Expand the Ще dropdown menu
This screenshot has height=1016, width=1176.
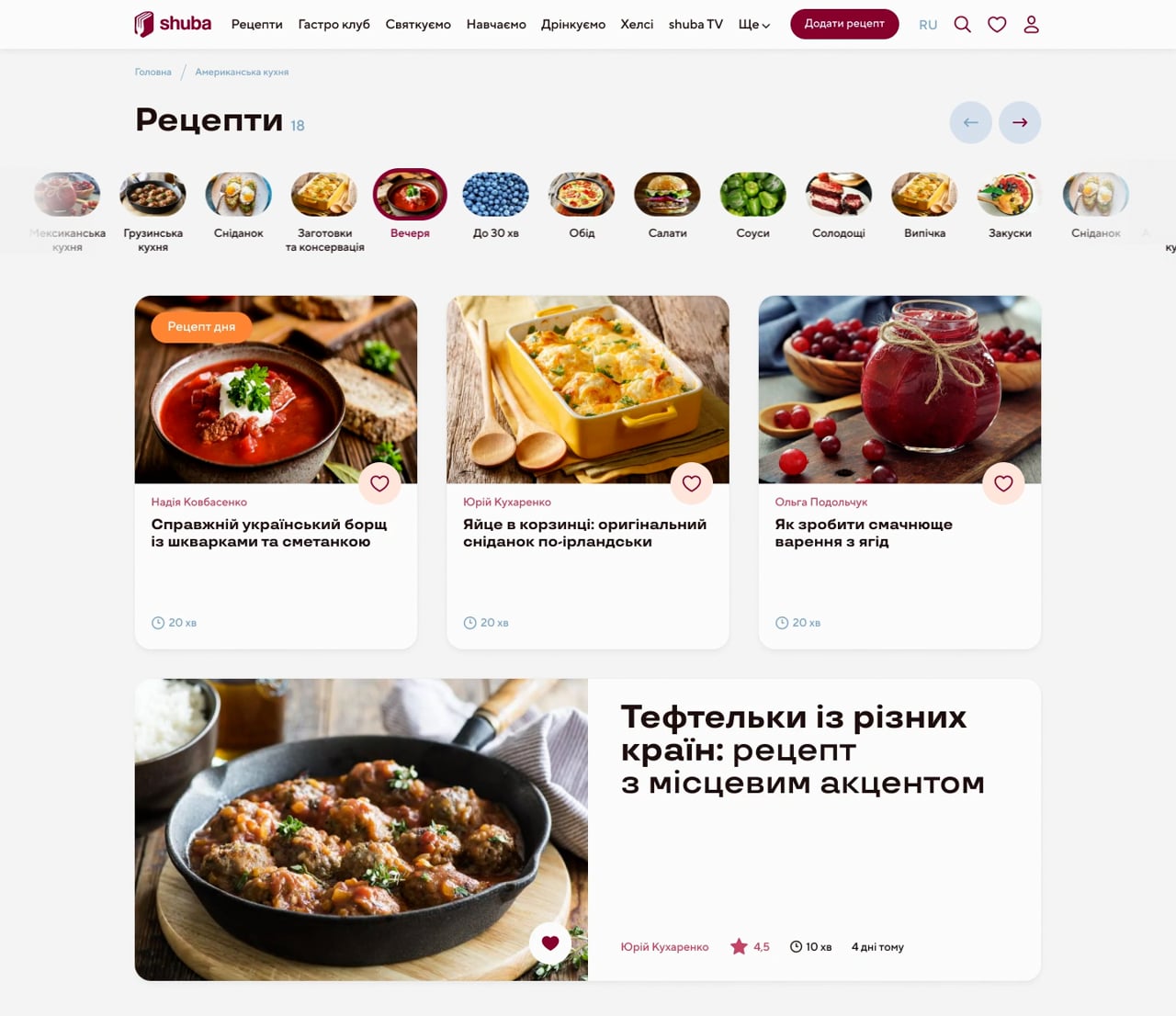pyautogui.click(x=753, y=25)
